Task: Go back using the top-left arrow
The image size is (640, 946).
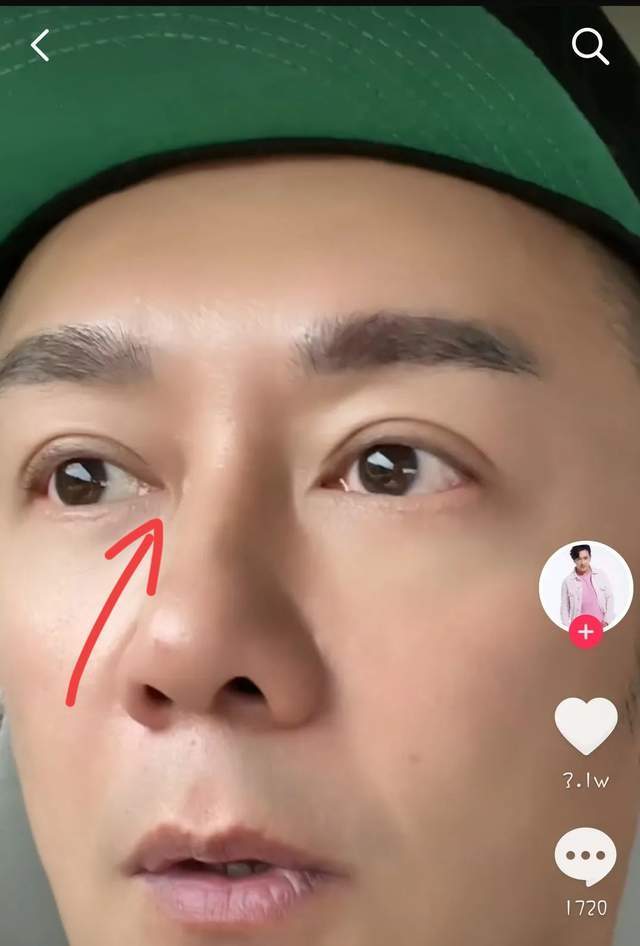Action: tap(40, 46)
